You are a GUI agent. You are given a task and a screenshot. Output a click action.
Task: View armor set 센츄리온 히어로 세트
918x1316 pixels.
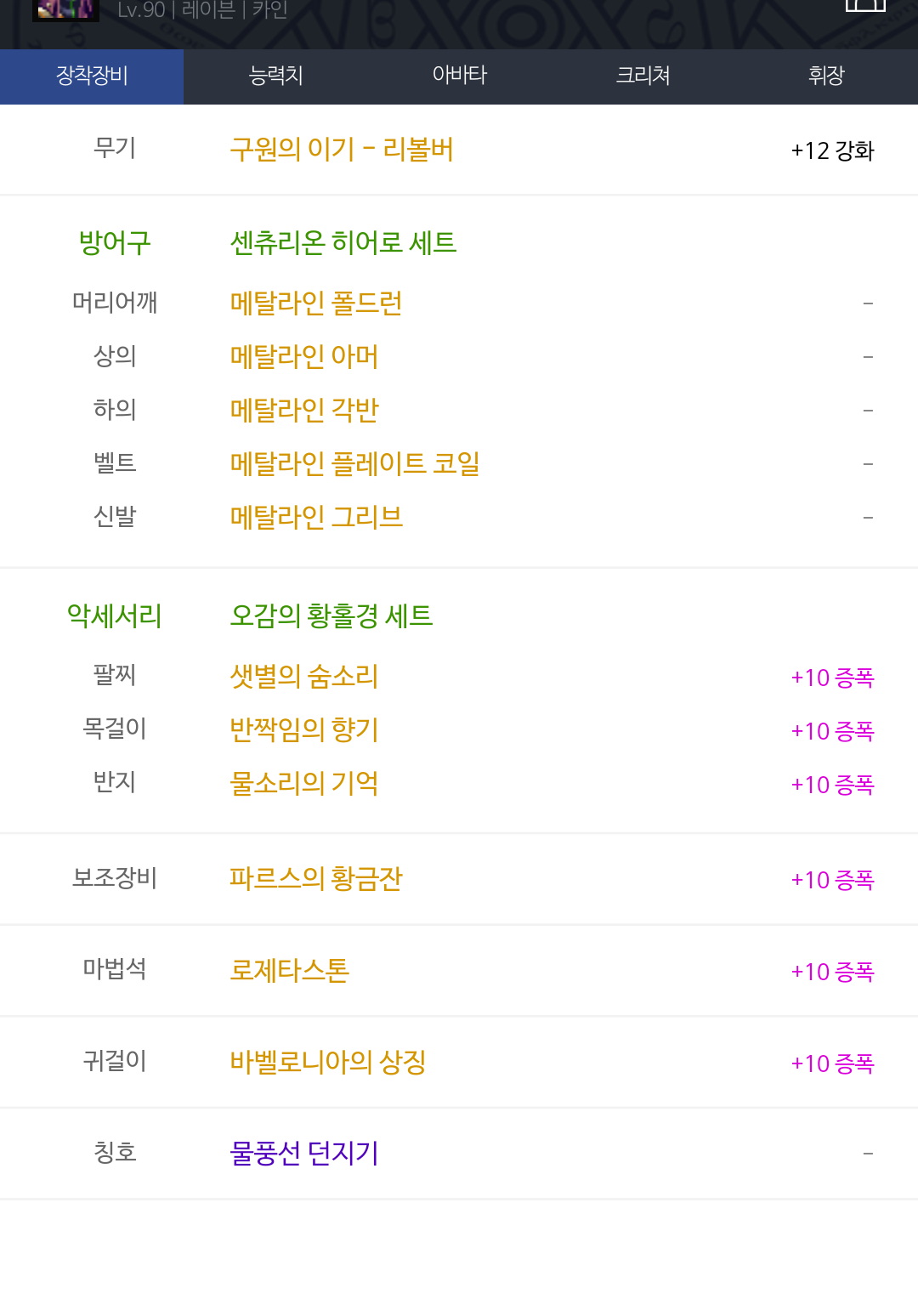[x=343, y=243]
